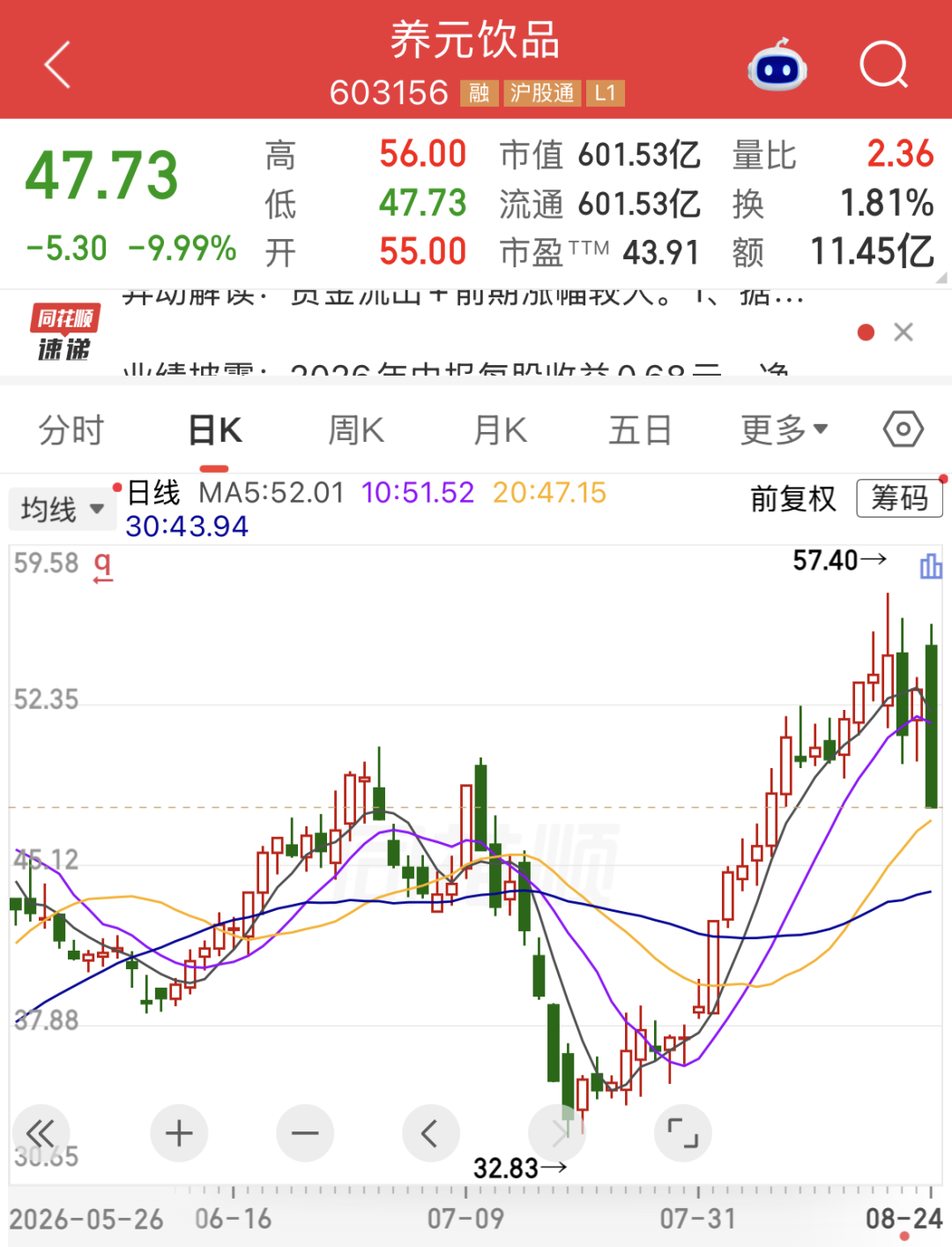Screen dimensions: 952x1247
Task: Go back using the top-left arrow
Action: (x=57, y=65)
